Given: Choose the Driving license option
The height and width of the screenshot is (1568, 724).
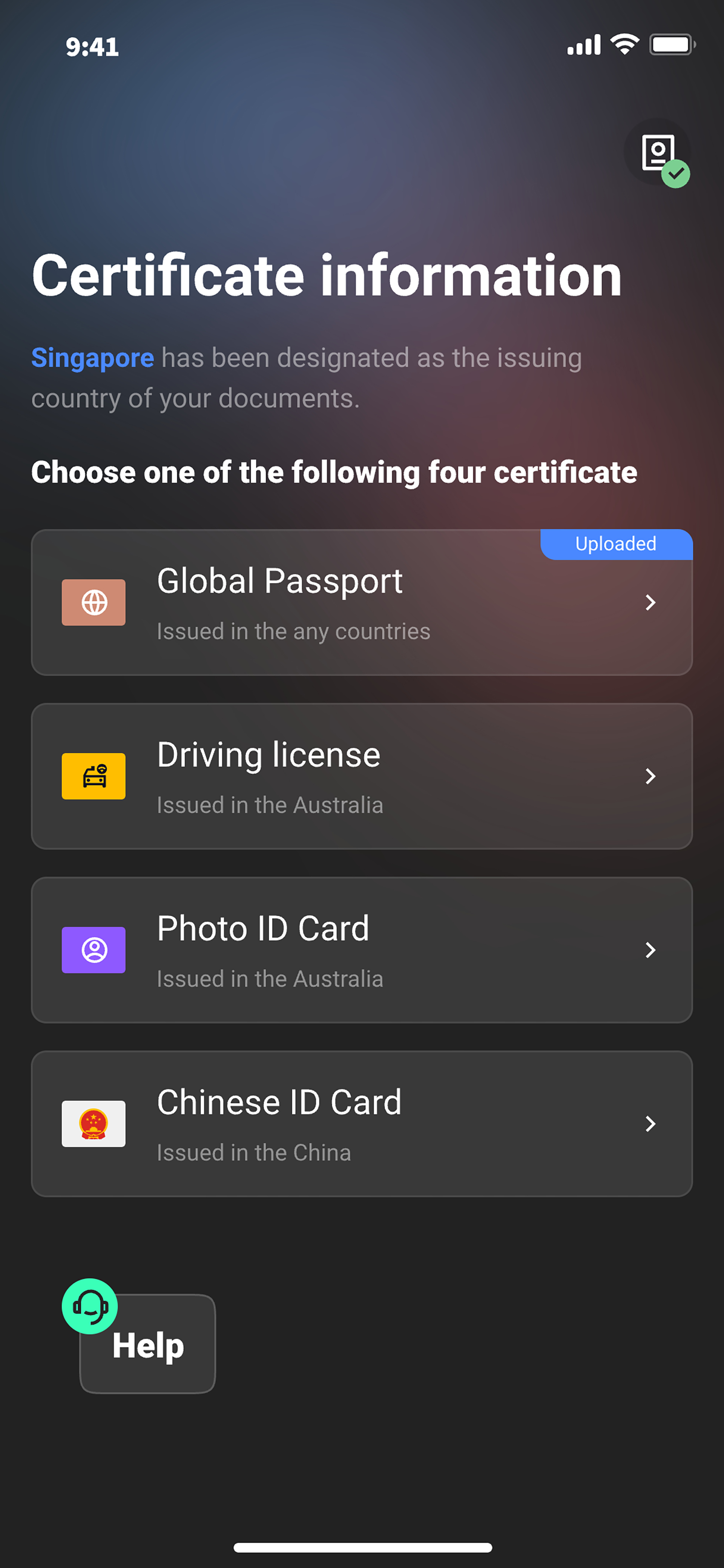Looking at the screenshot, I should pos(361,776).
